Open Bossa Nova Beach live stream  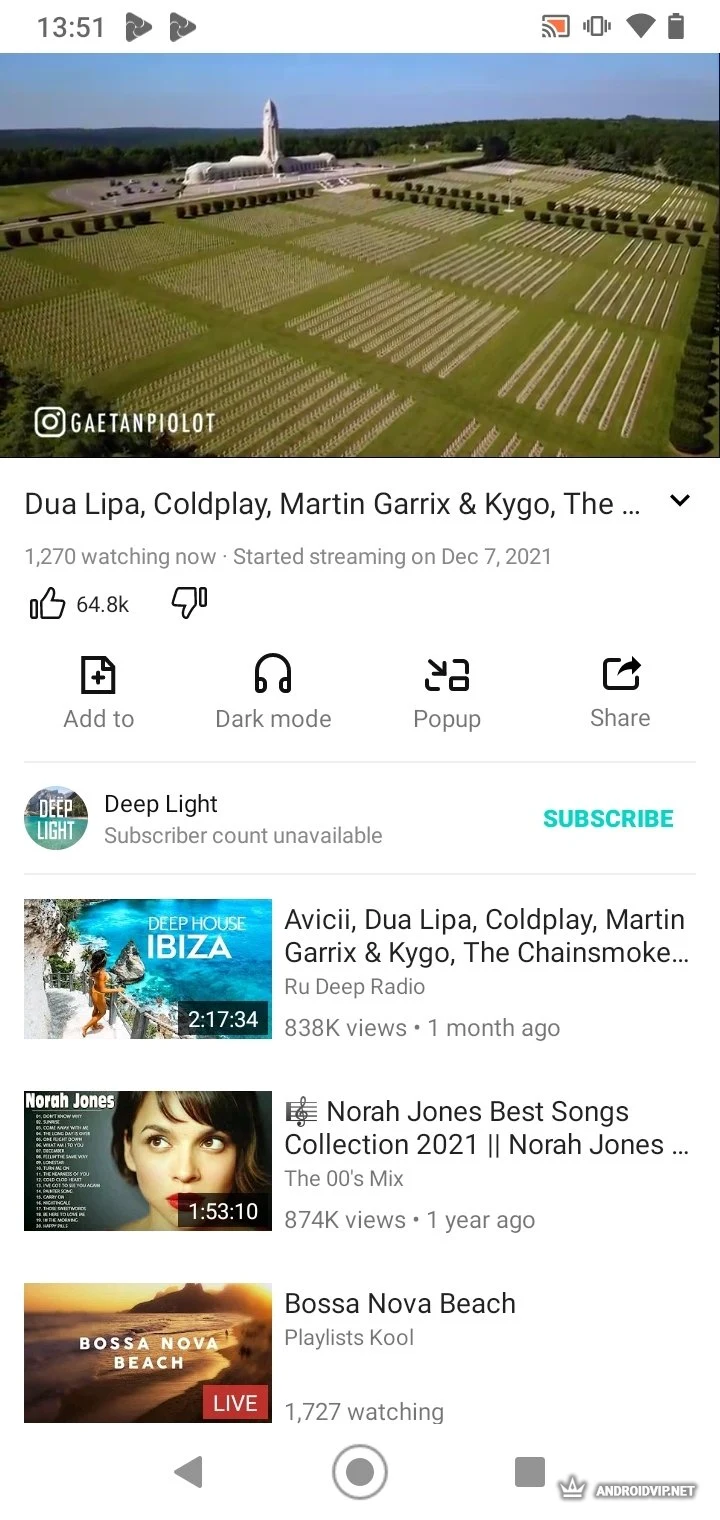tap(148, 1352)
